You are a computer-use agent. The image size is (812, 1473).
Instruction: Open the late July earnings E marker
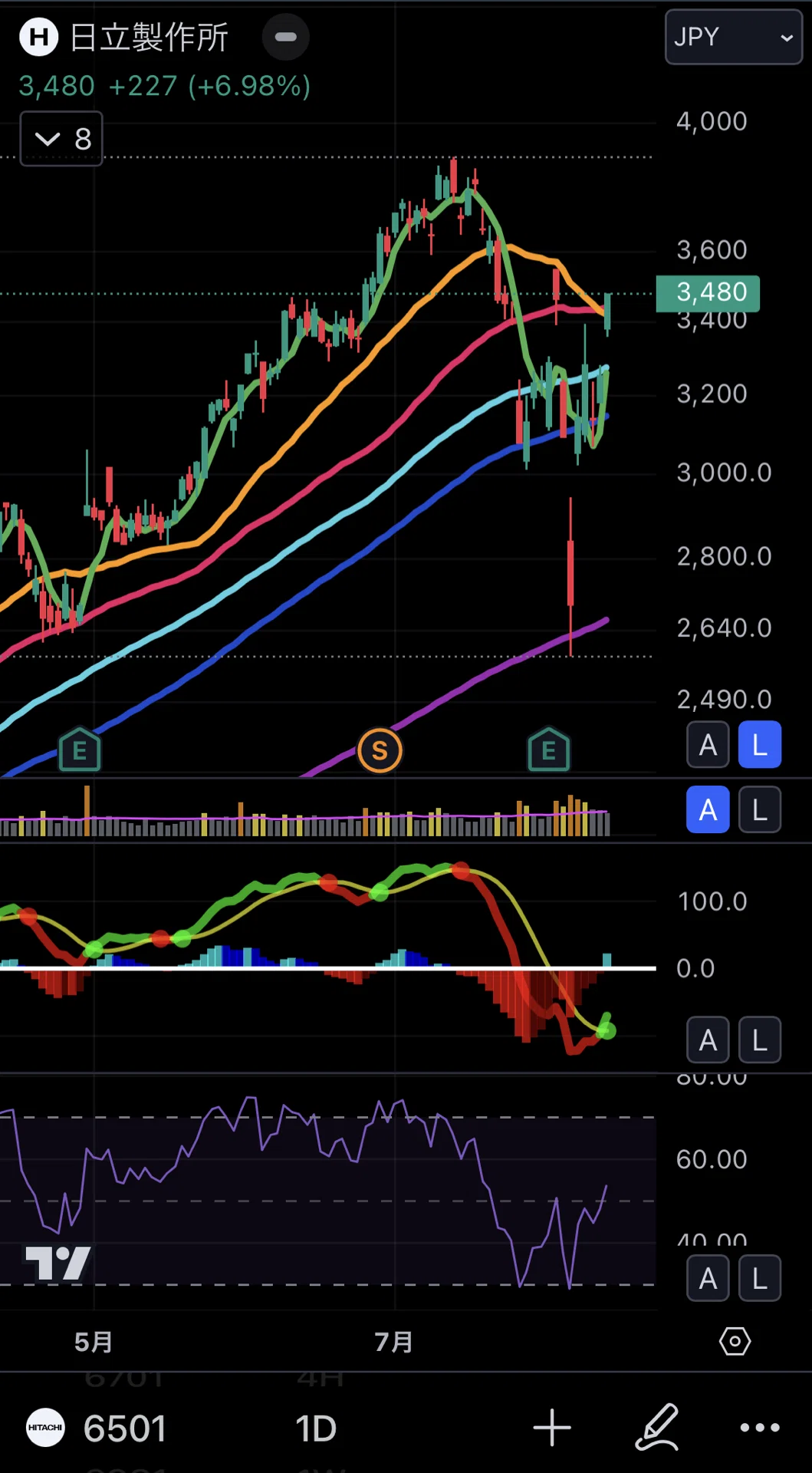click(549, 750)
